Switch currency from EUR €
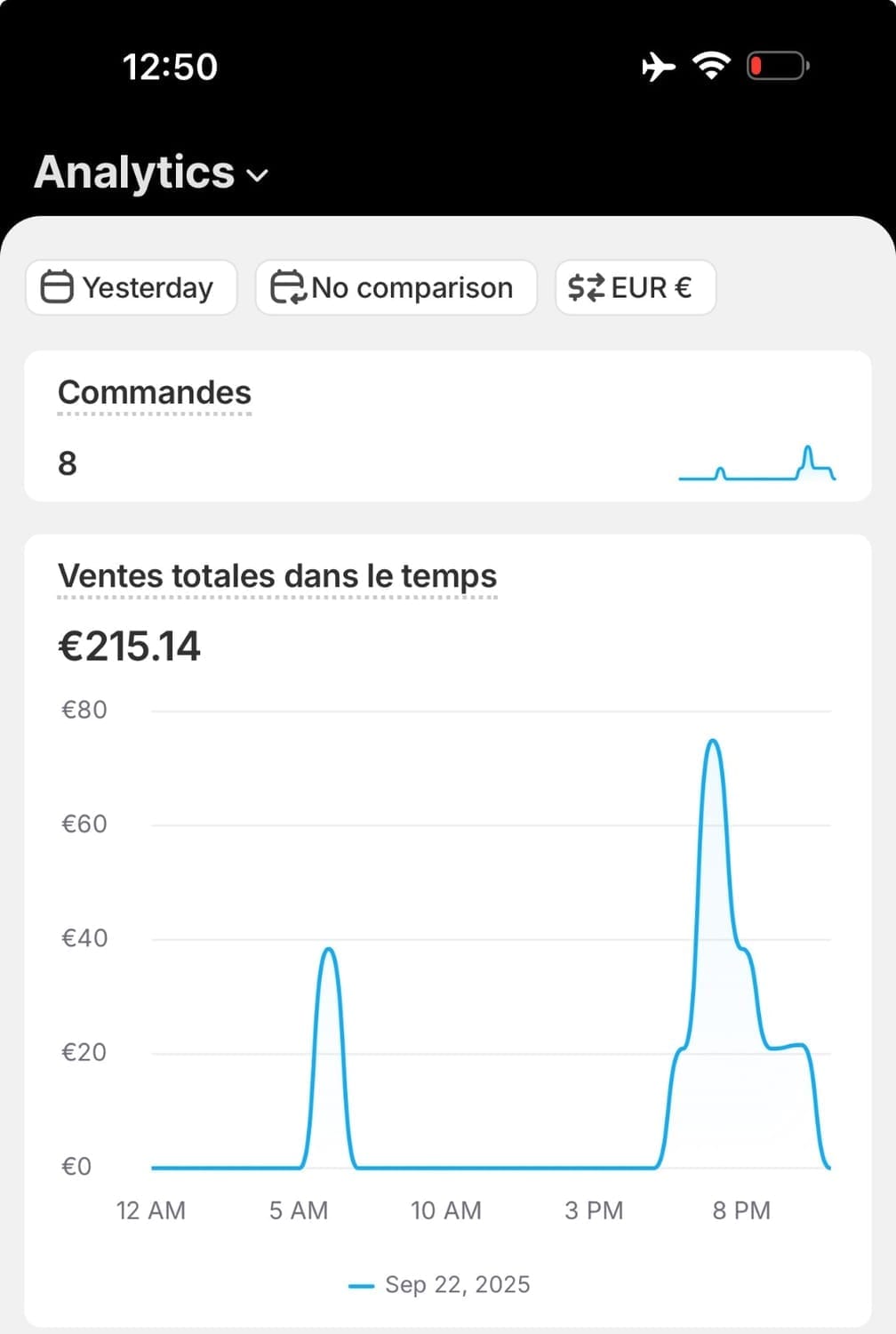 point(635,288)
